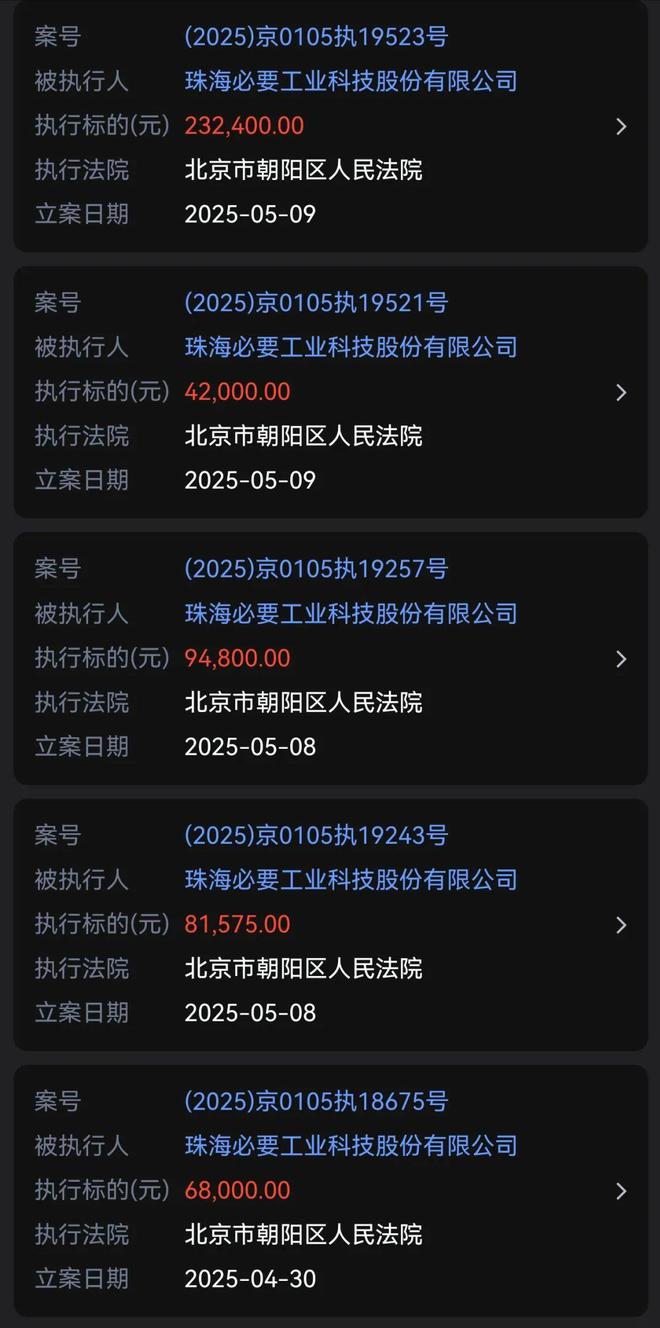Viewport: 660px width, 1328px height.
Task: Open 珠海必要工业科技股份有限公司 in the 执19257号 card
Action: tap(351, 613)
